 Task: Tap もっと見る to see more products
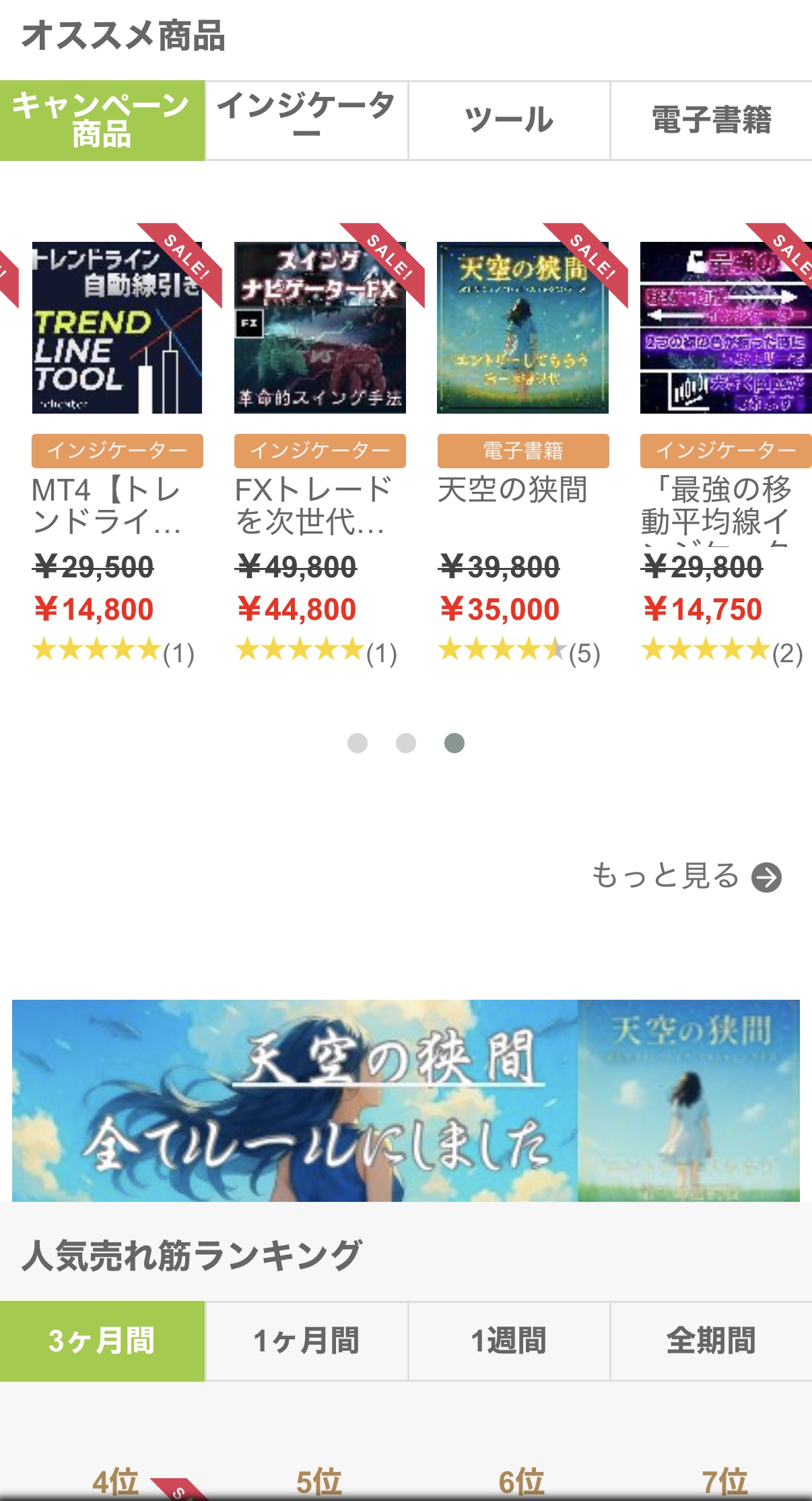[685, 876]
